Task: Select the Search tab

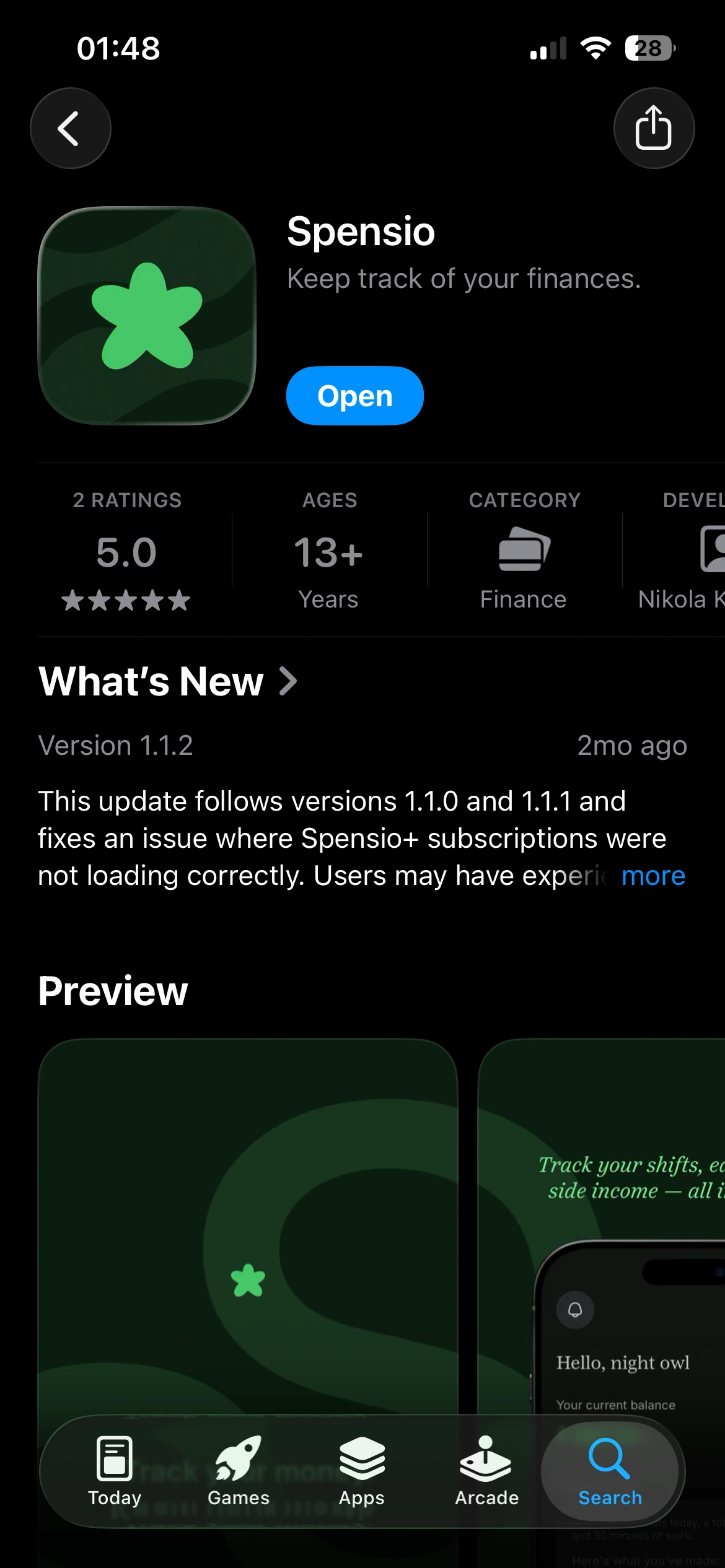Action: (610, 1471)
